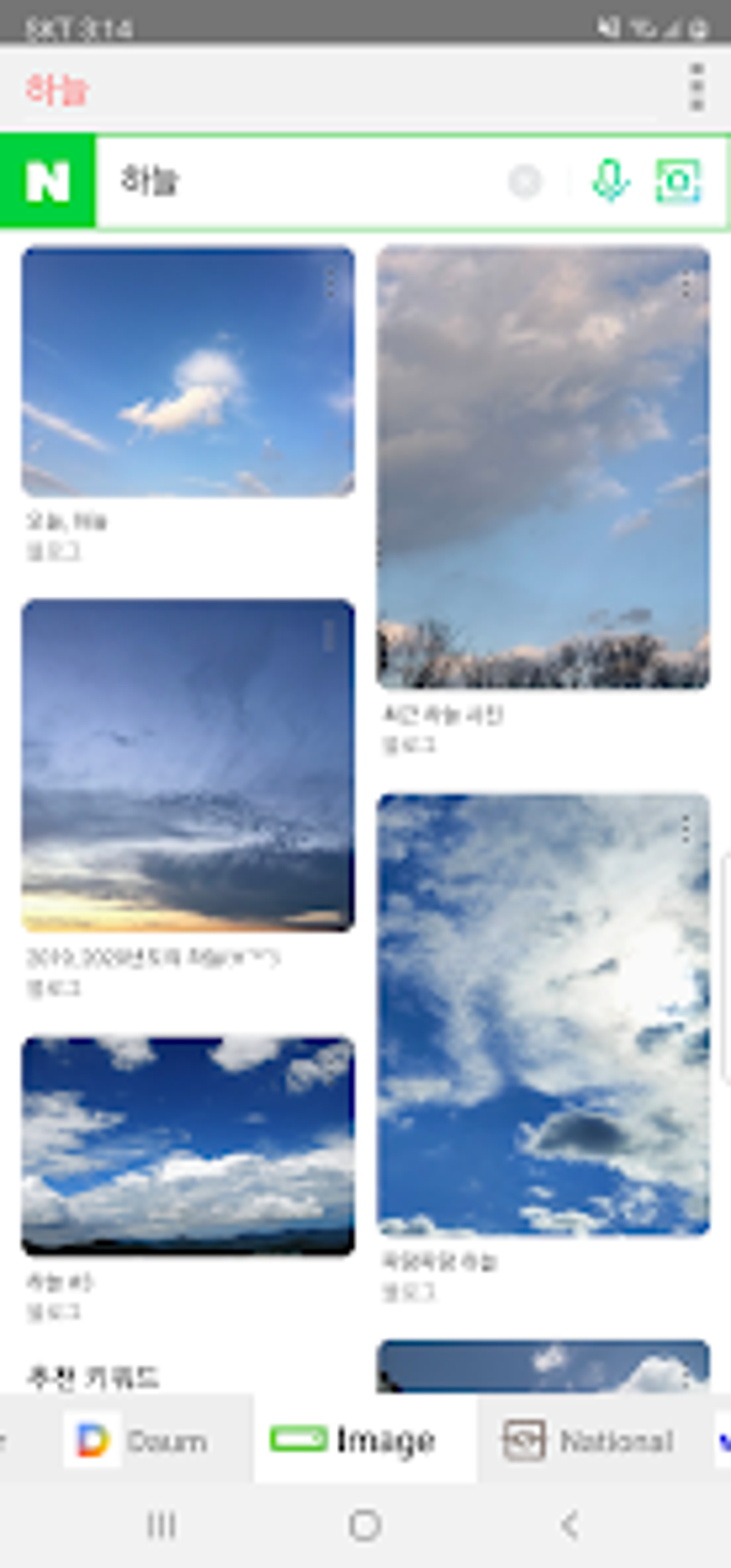
Task: View the sunset sky with dark clouds image
Action: (x=188, y=765)
